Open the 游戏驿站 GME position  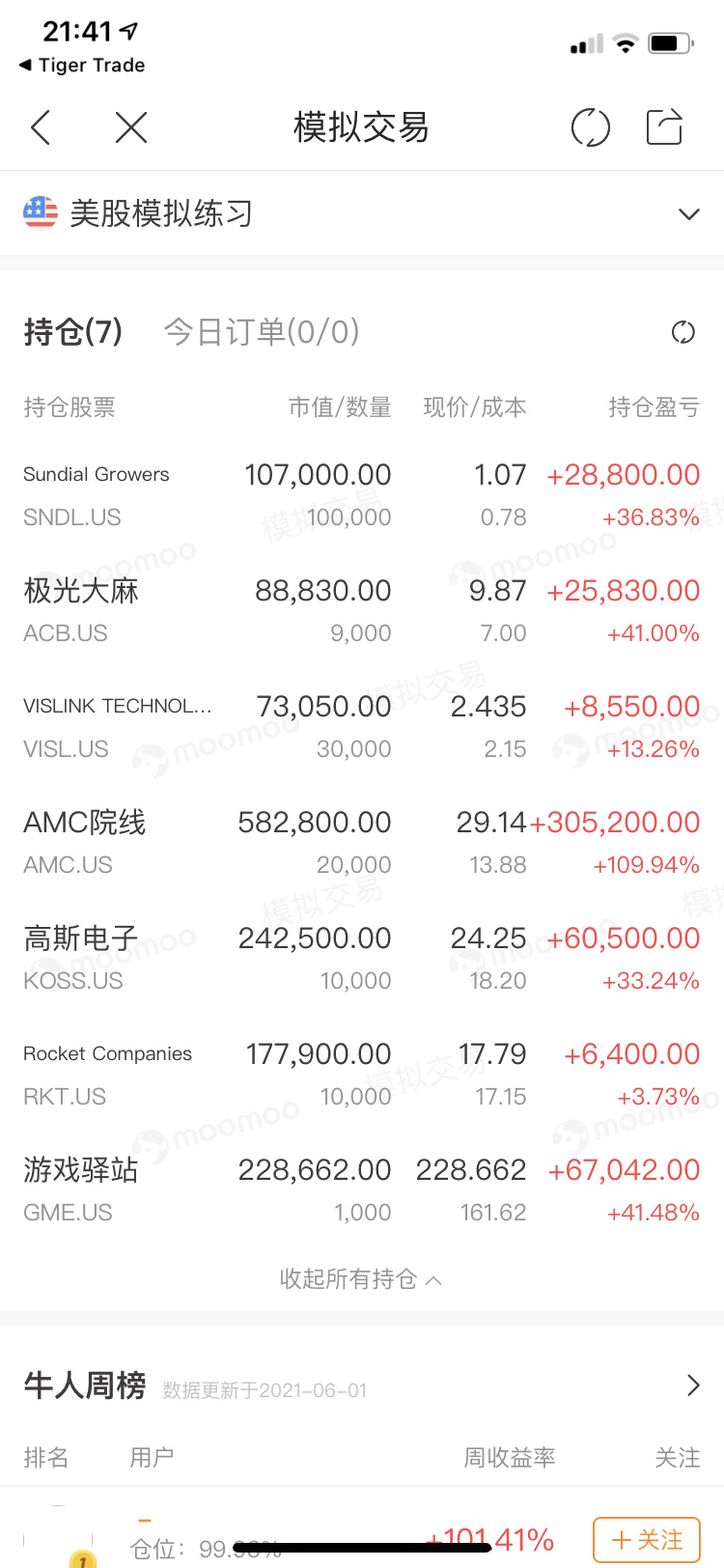coord(362,1190)
